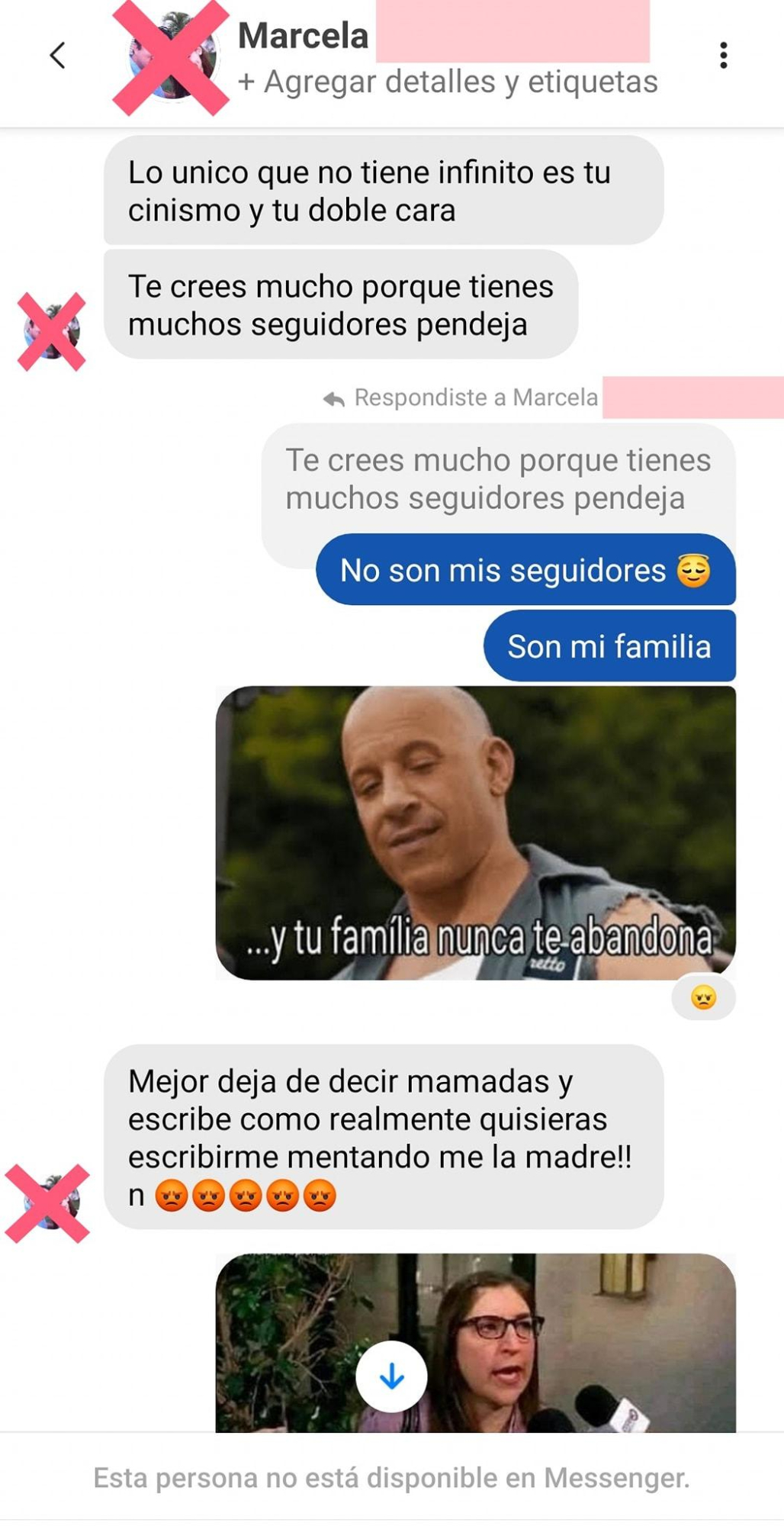The width and height of the screenshot is (784, 1526).
Task: Open the woman with glasses image
Action: (476, 1343)
